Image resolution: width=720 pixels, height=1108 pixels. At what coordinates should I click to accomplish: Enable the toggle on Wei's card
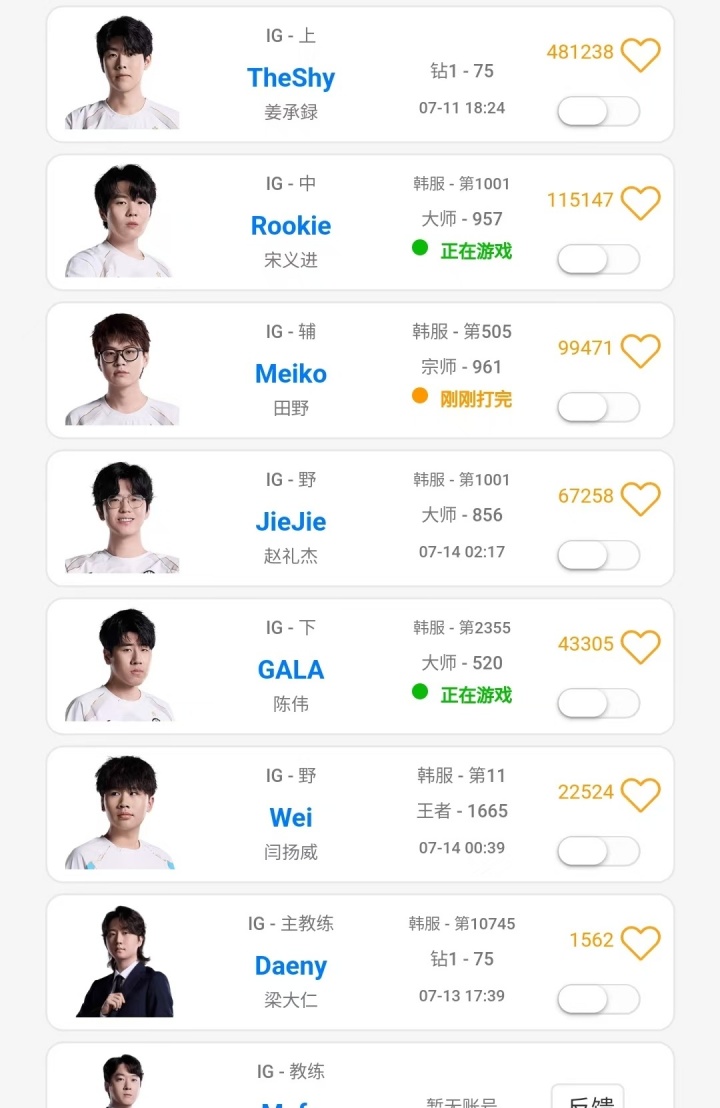[x=598, y=851]
